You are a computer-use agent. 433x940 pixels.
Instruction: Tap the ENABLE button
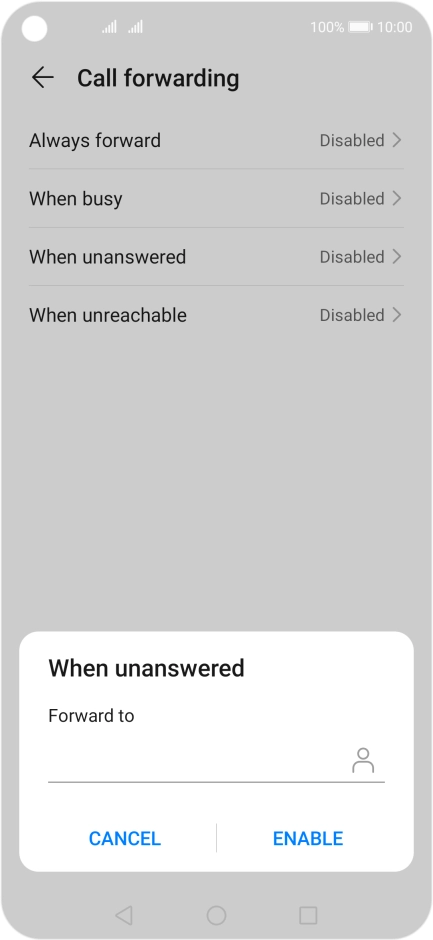(308, 838)
